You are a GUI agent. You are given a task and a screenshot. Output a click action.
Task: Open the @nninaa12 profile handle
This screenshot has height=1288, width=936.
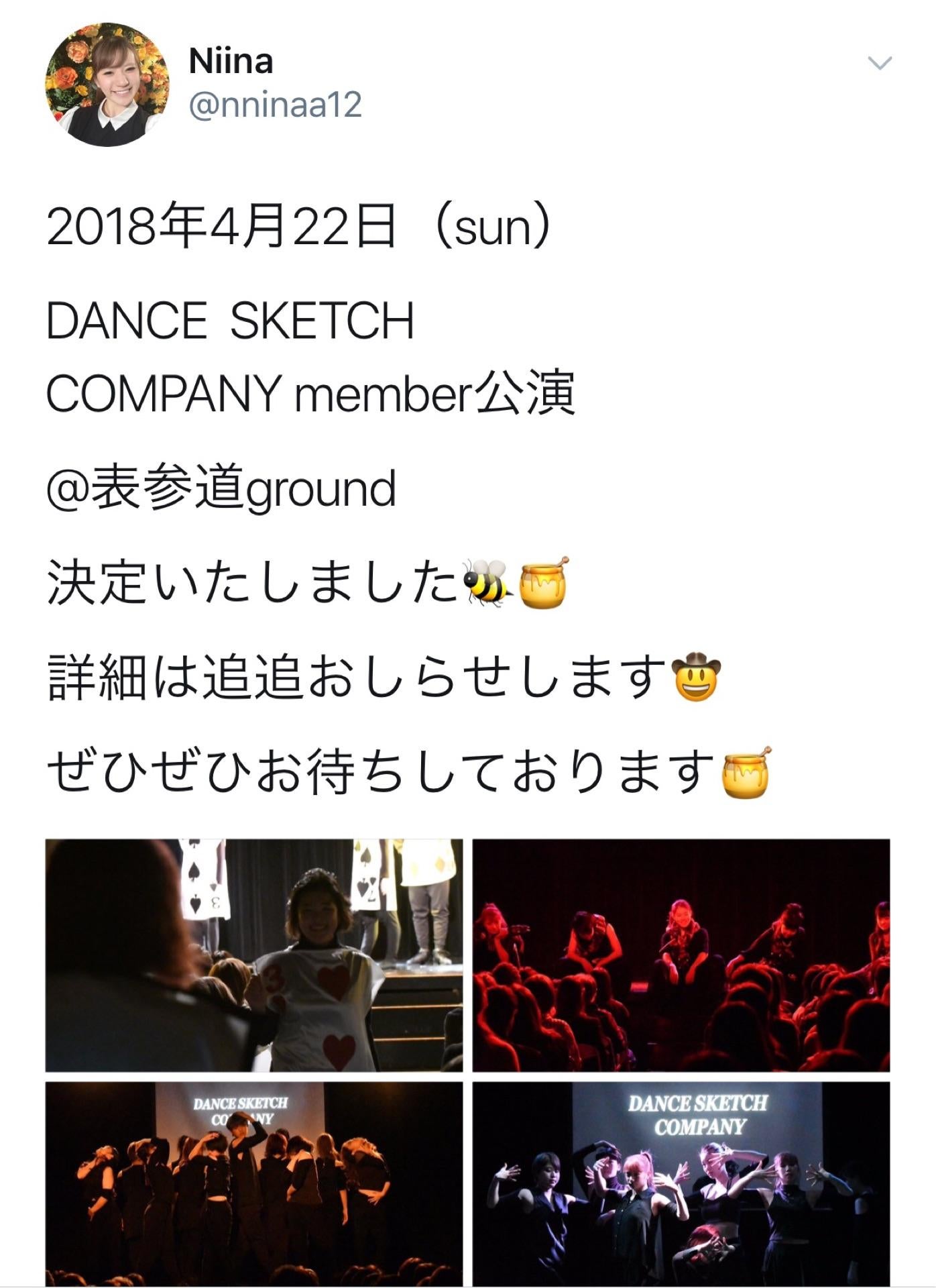point(275,105)
